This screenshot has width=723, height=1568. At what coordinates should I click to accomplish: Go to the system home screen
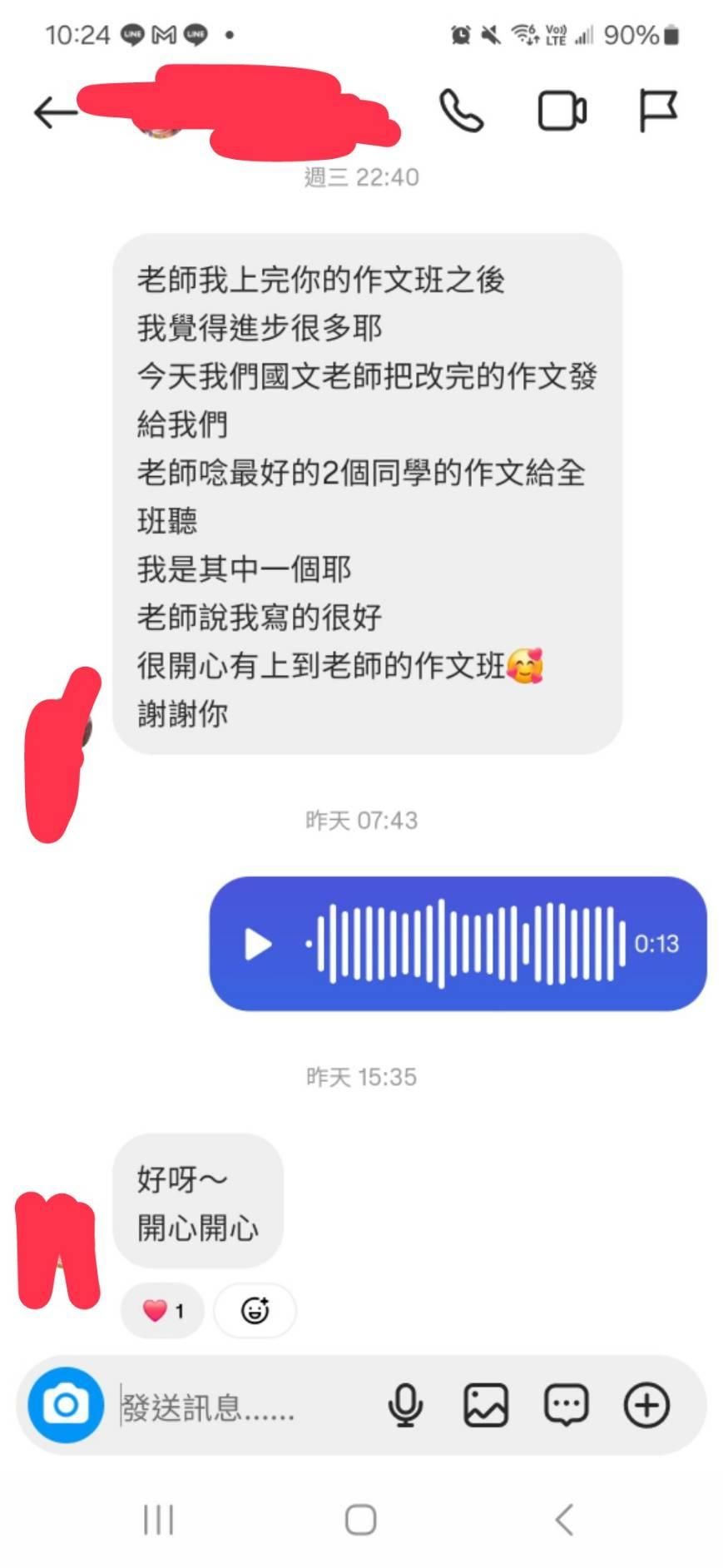pyautogui.click(x=360, y=1520)
